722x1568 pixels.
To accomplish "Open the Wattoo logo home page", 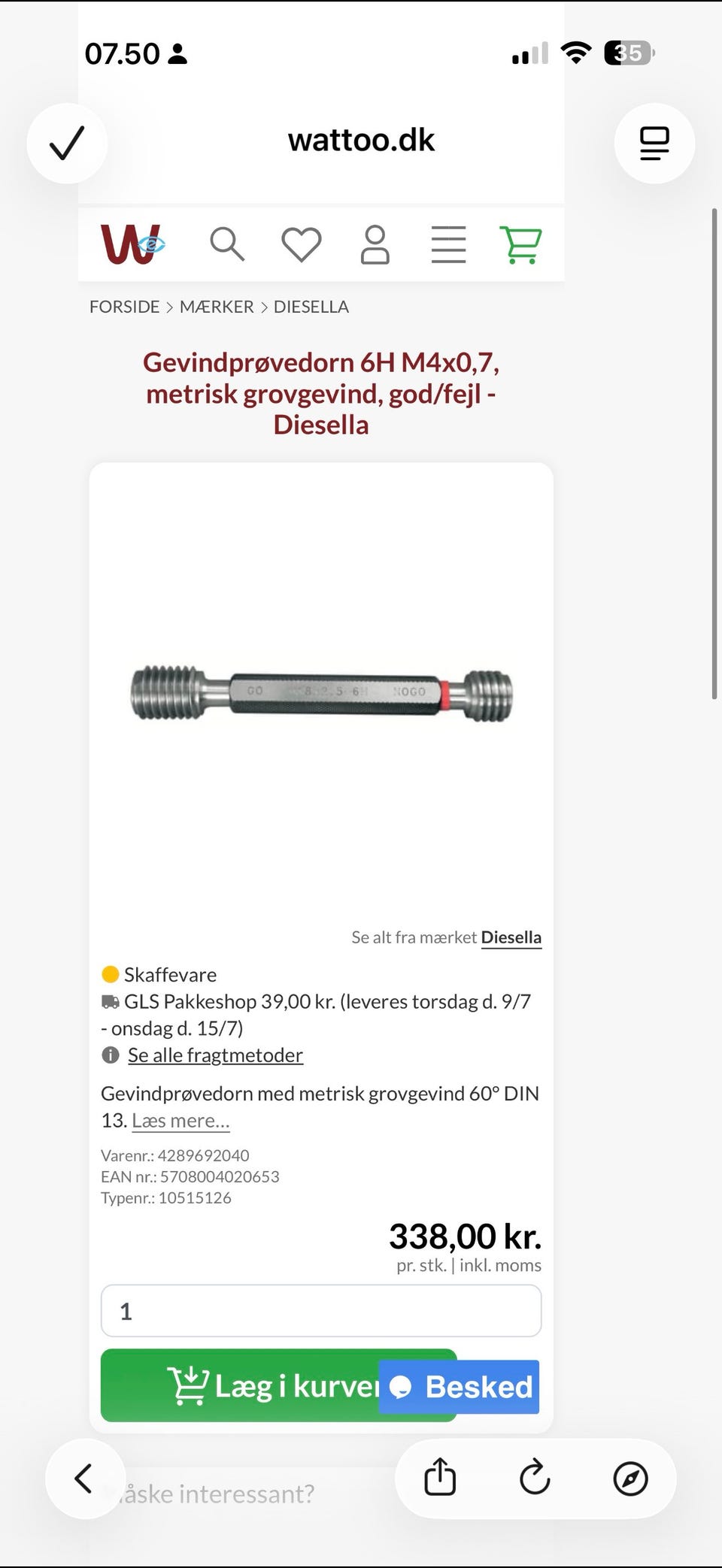I will tap(132, 244).
